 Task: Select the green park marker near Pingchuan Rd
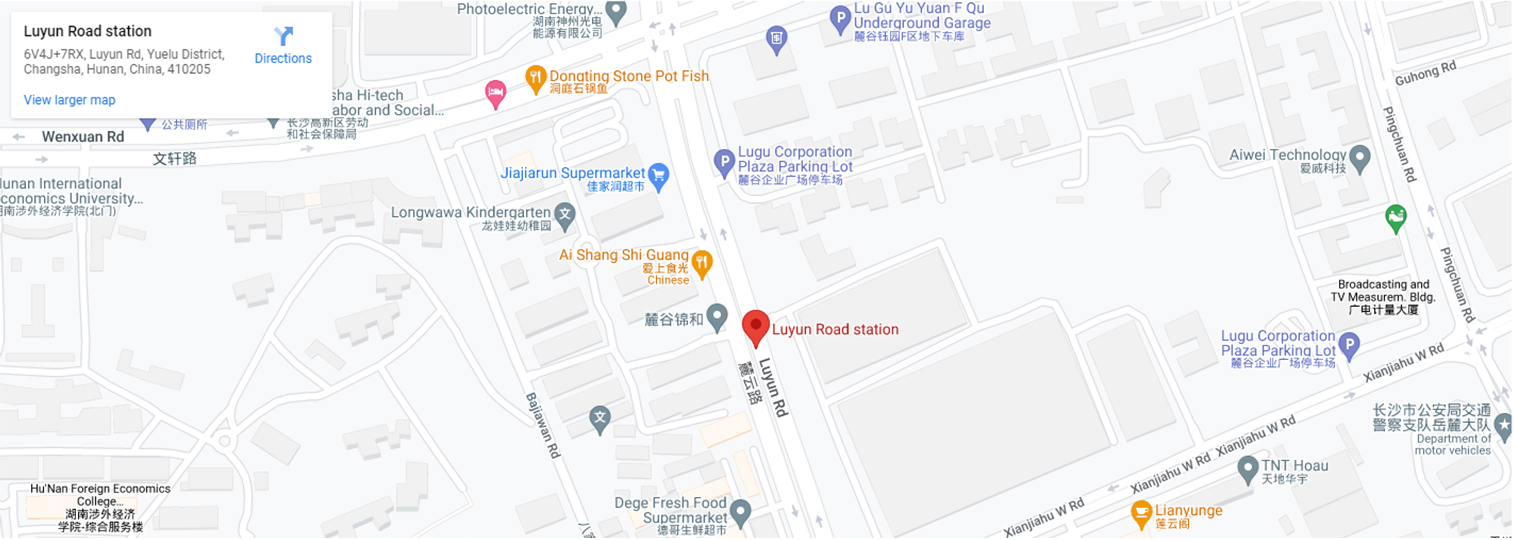point(1396,216)
